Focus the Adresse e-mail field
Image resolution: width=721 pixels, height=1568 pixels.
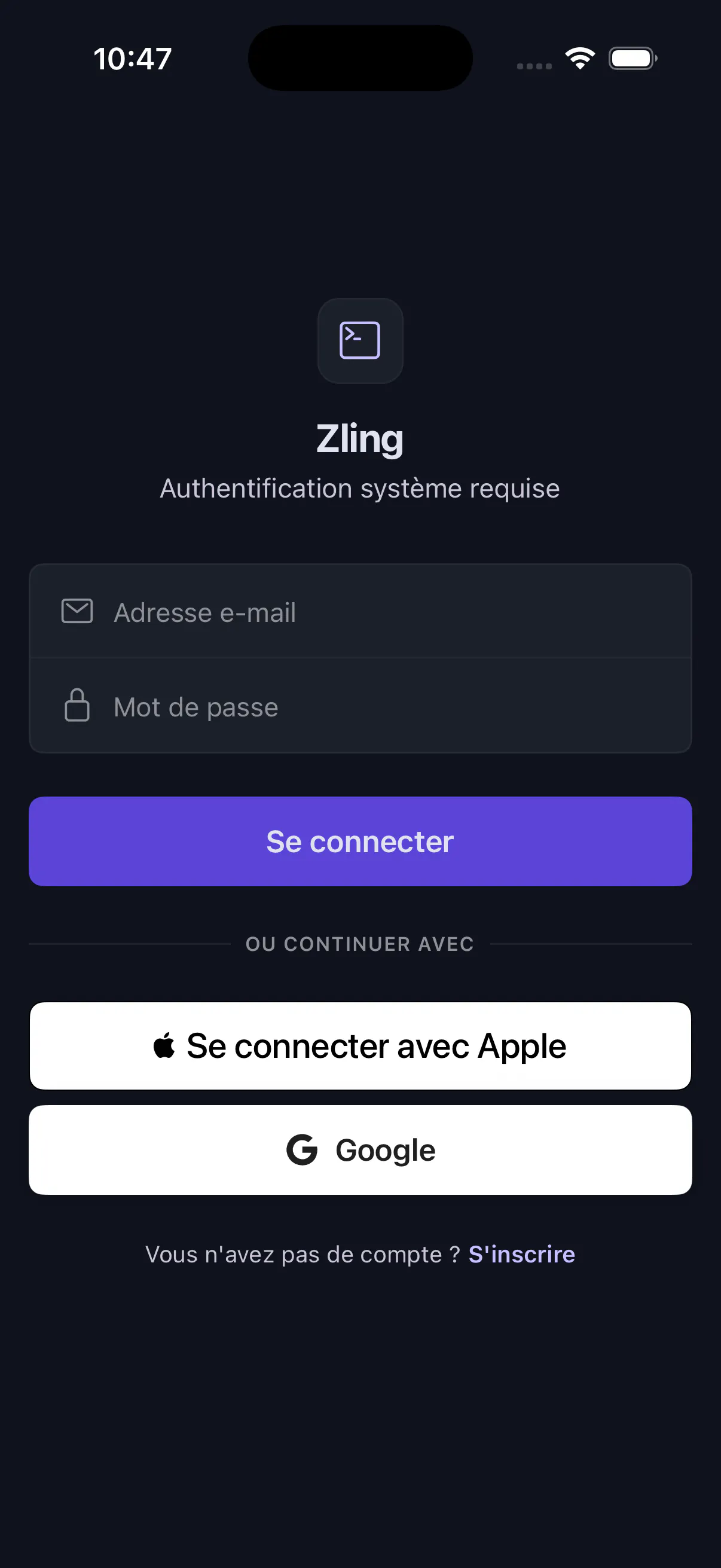[360, 611]
